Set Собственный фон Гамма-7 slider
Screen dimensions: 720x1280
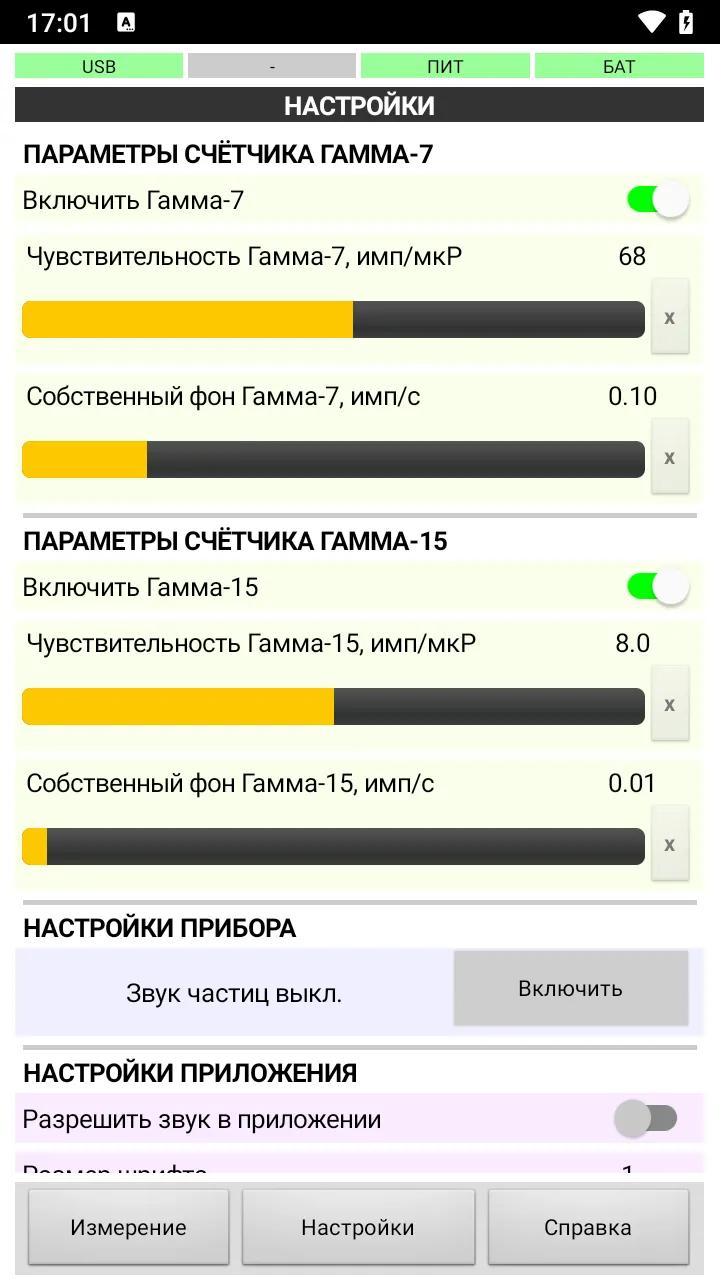point(333,459)
